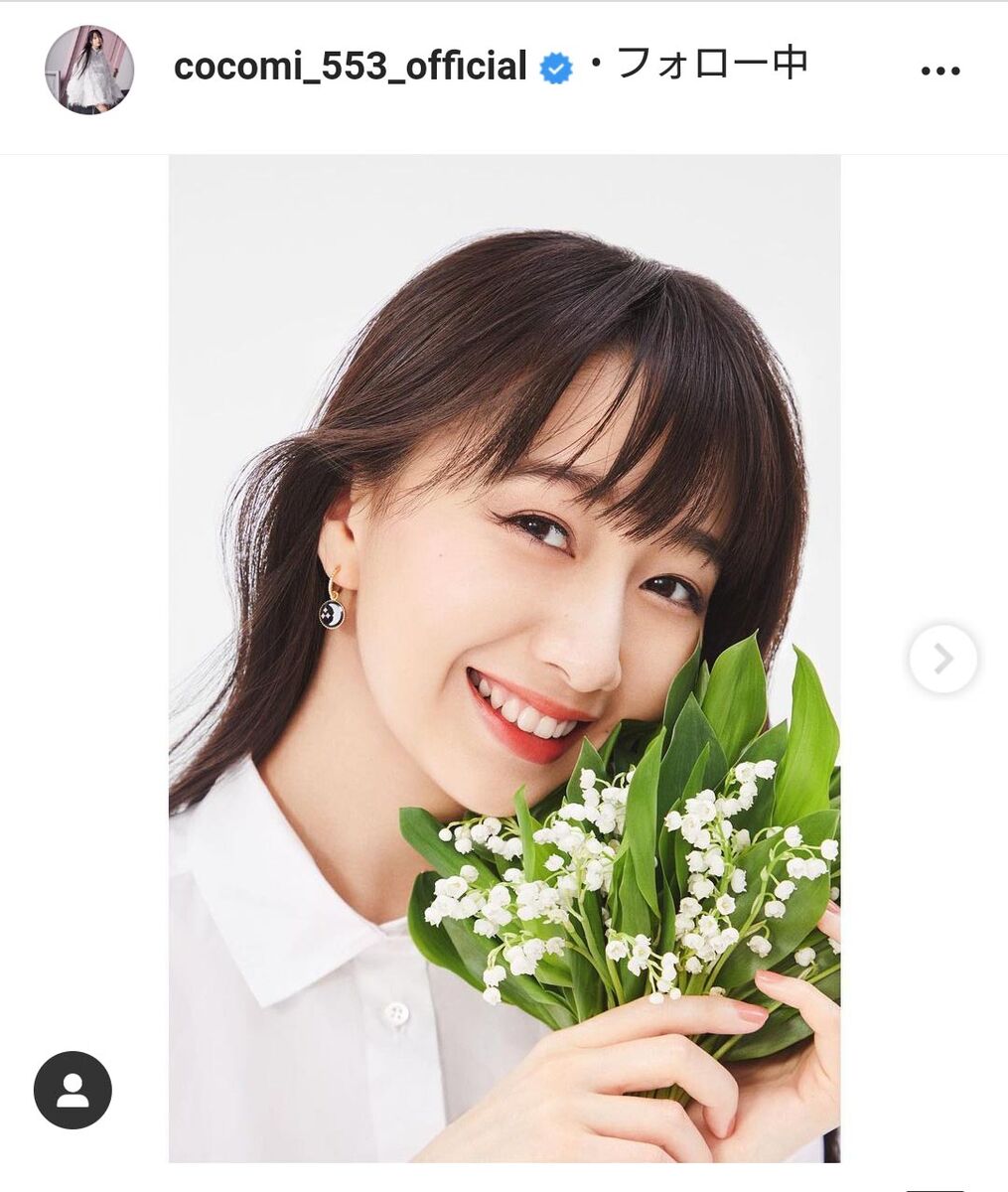This screenshot has height=1192, width=1008.
Task: Show tagged people on the photo
Action: (x=72, y=1090)
